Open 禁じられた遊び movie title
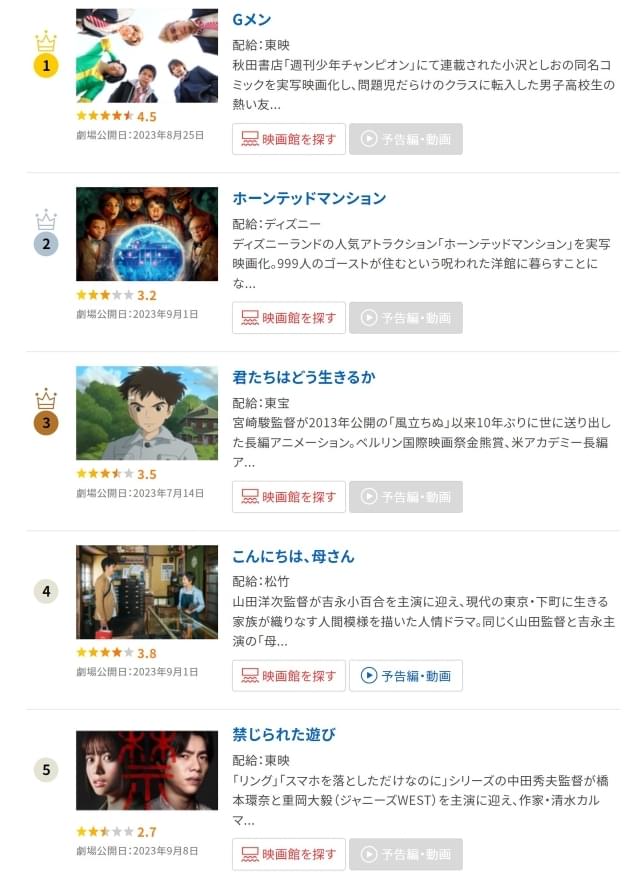This screenshot has height=878, width=640. [286, 735]
